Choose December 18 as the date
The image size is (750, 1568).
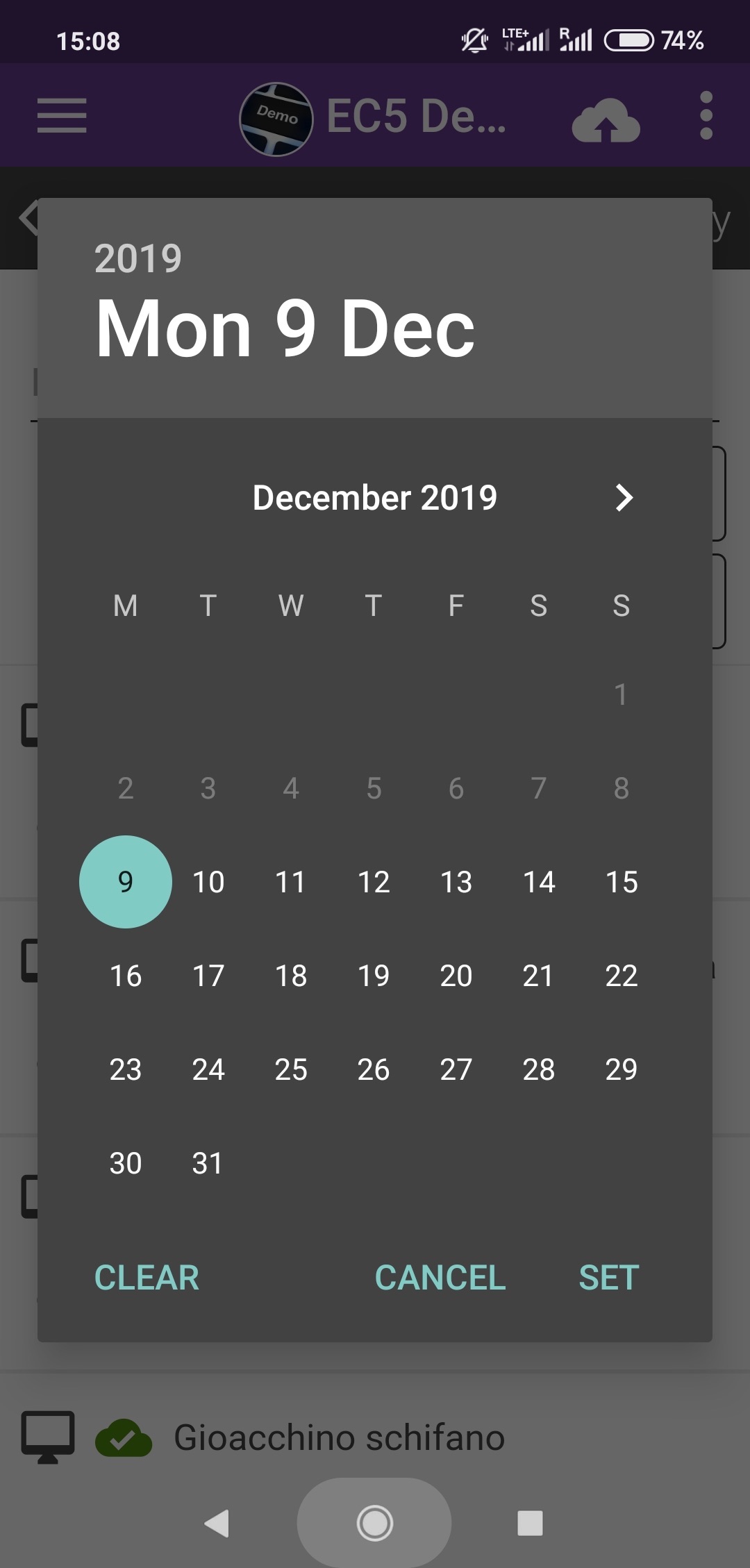point(291,976)
